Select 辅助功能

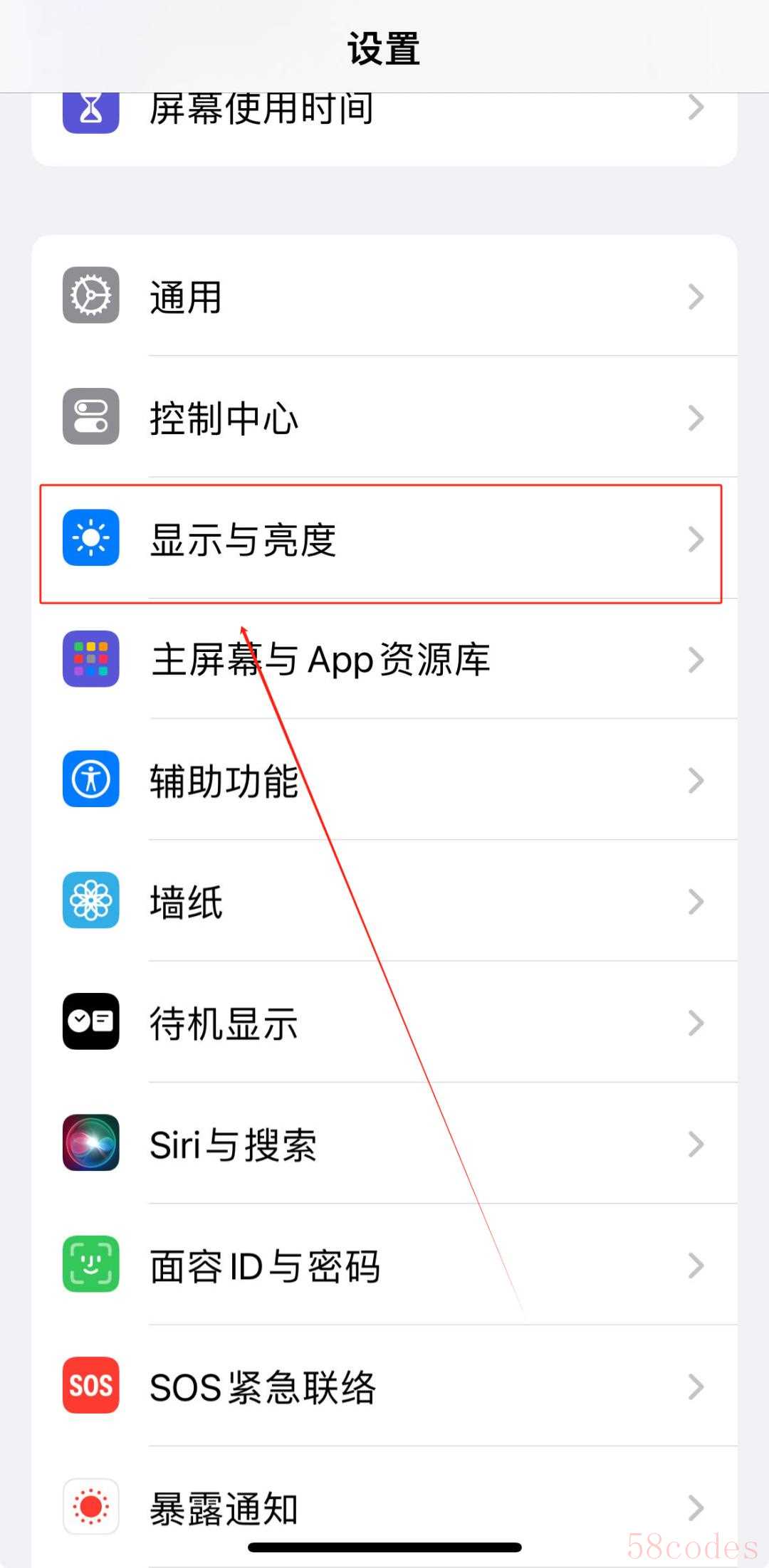click(x=384, y=779)
